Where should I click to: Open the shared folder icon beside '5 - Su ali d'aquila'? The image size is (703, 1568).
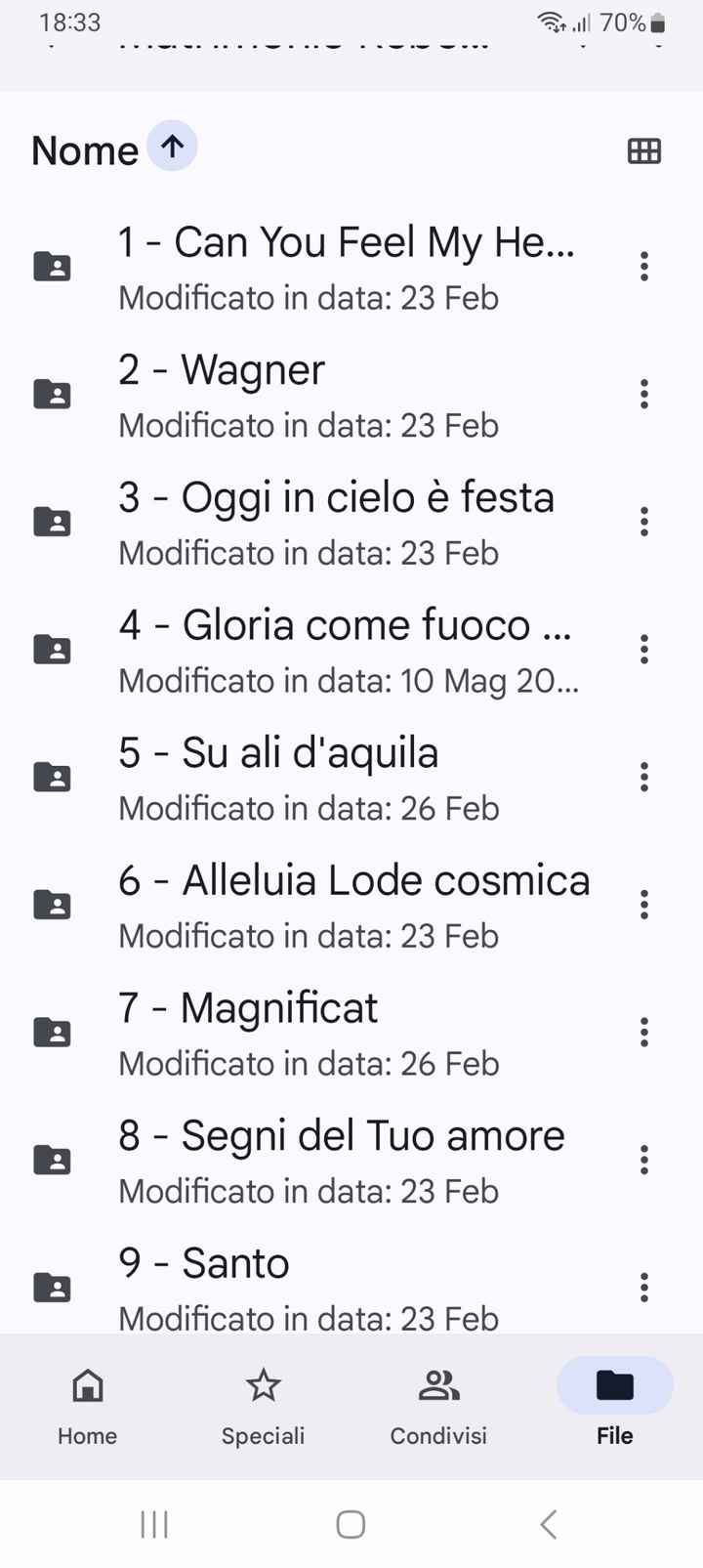pyautogui.click(x=53, y=777)
